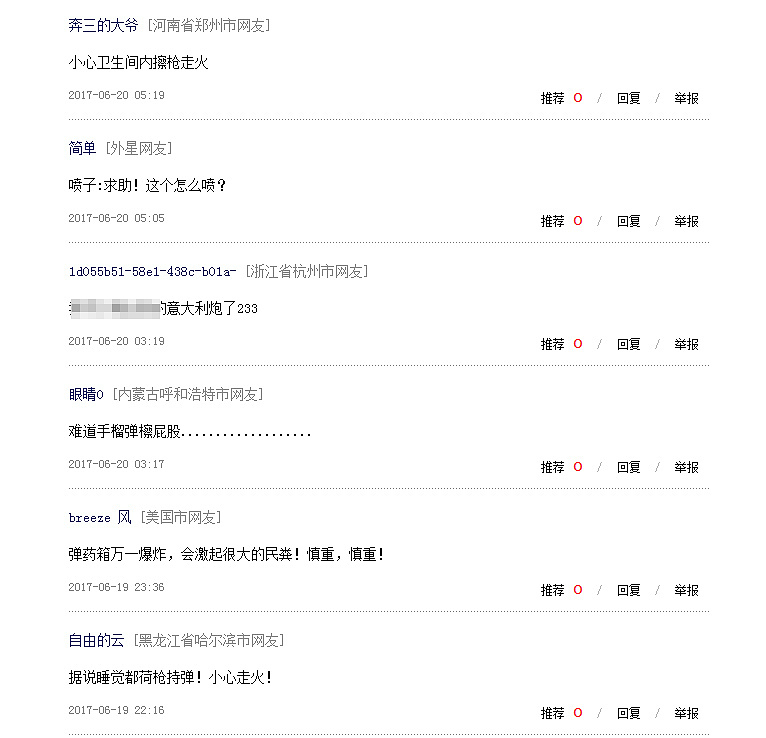The height and width of the screenshot is (738, 766).
Task: Reply to 简单's comment
Action: (x=628, y=221)
